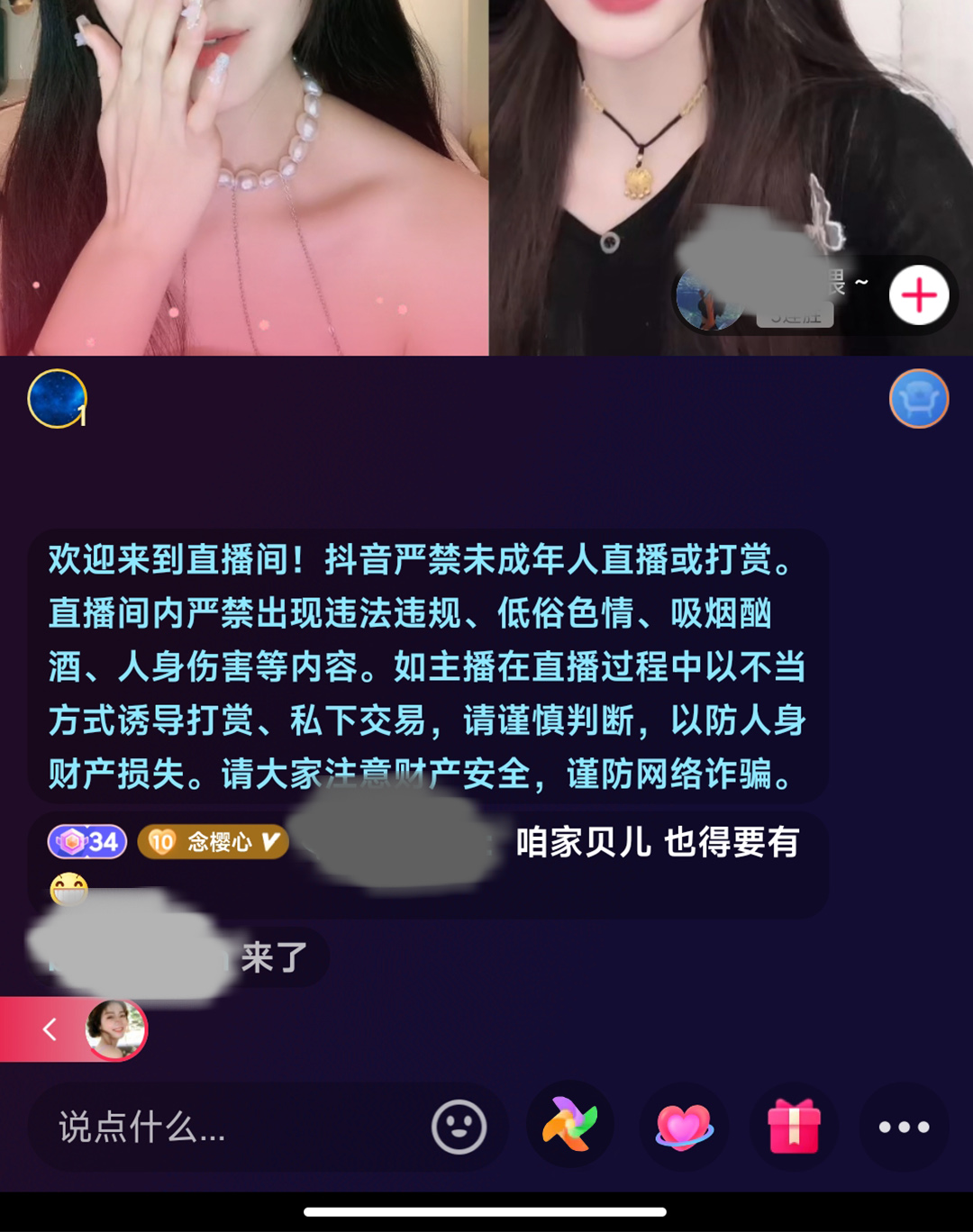Image resolution: width=973 pixels, height=1232 pixels.
Task: Tap the pinwheel activity icon
Action: click(x=569, y=1127)
